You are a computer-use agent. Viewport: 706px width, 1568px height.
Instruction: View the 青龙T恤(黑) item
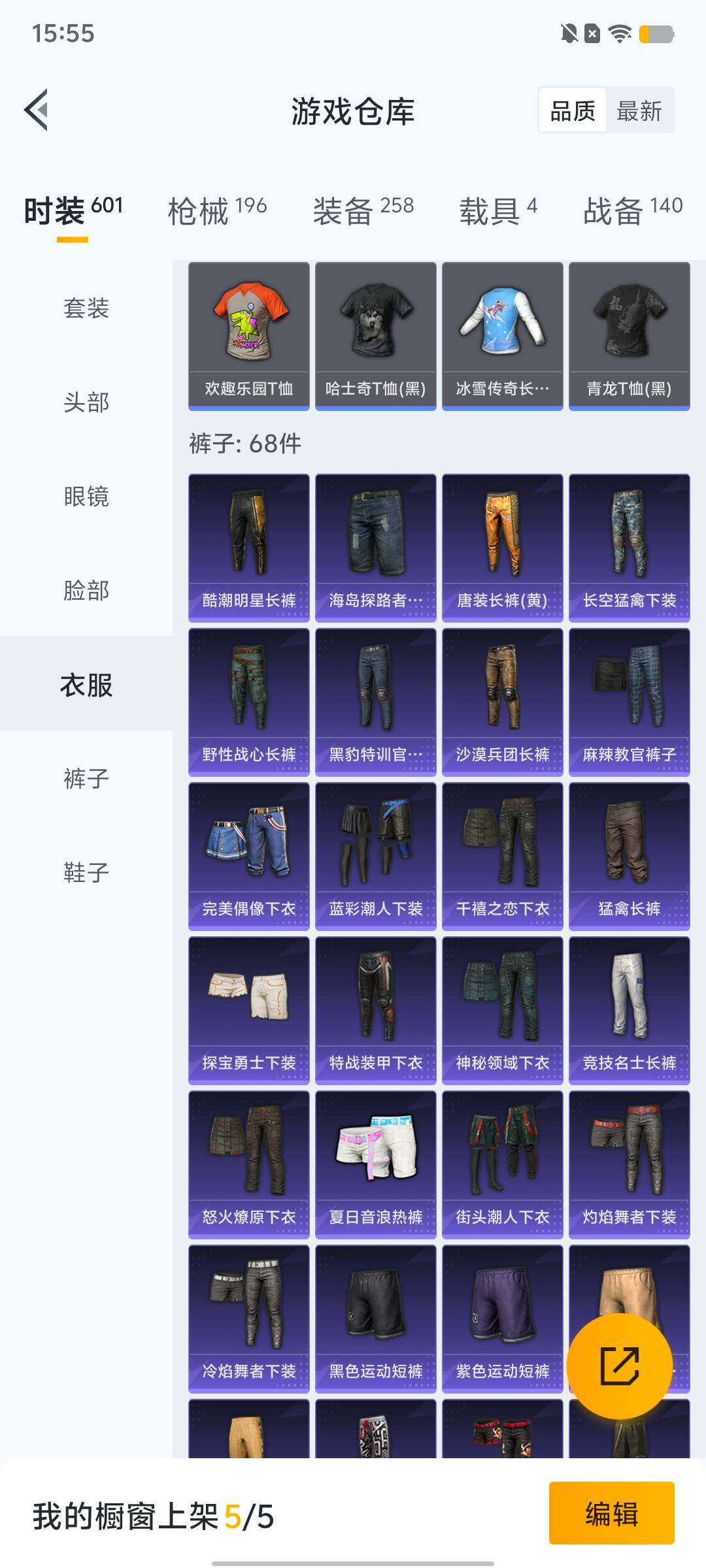click(630, 336)
